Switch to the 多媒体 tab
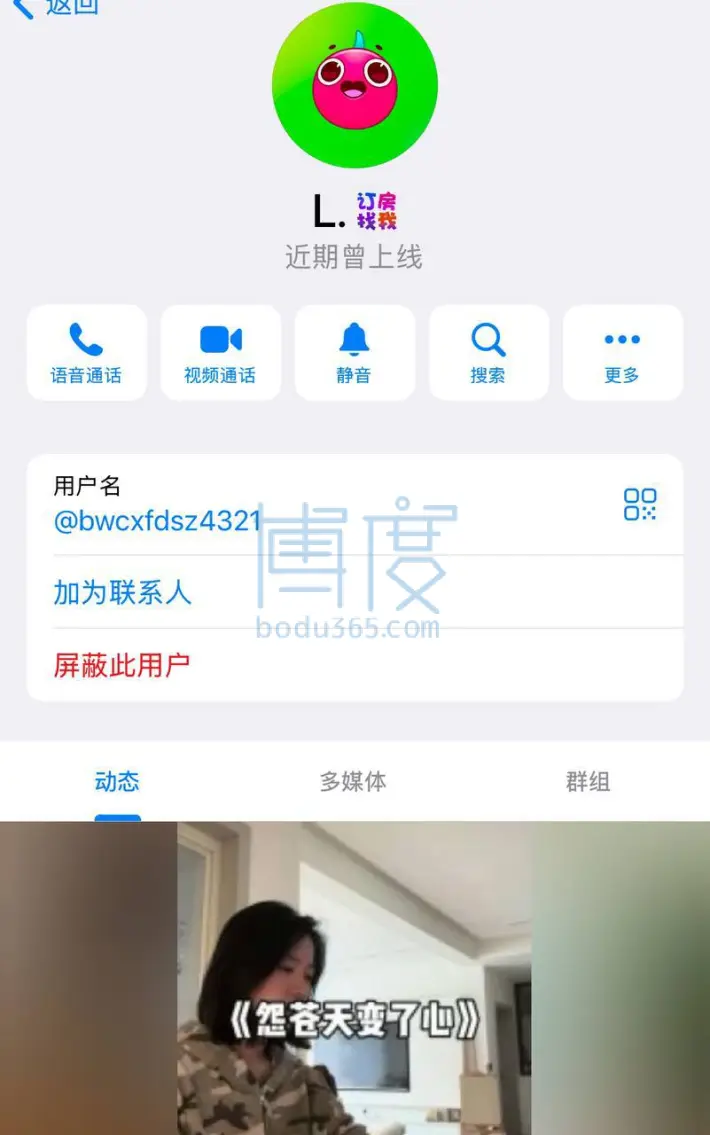710x1135 pixels. pyautogui.click(x=353, y=782)
